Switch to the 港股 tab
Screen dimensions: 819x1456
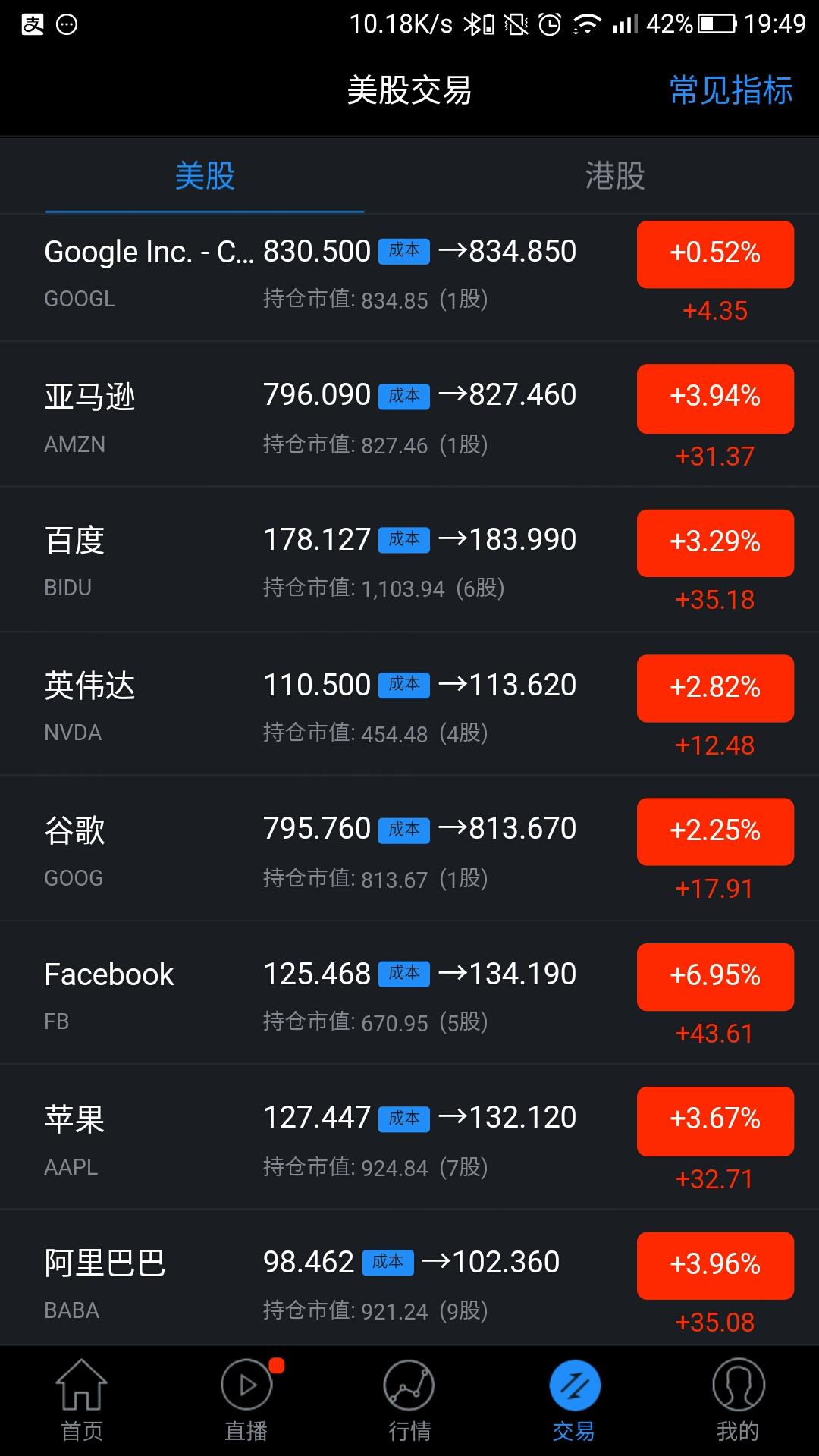tap(614, 176)
